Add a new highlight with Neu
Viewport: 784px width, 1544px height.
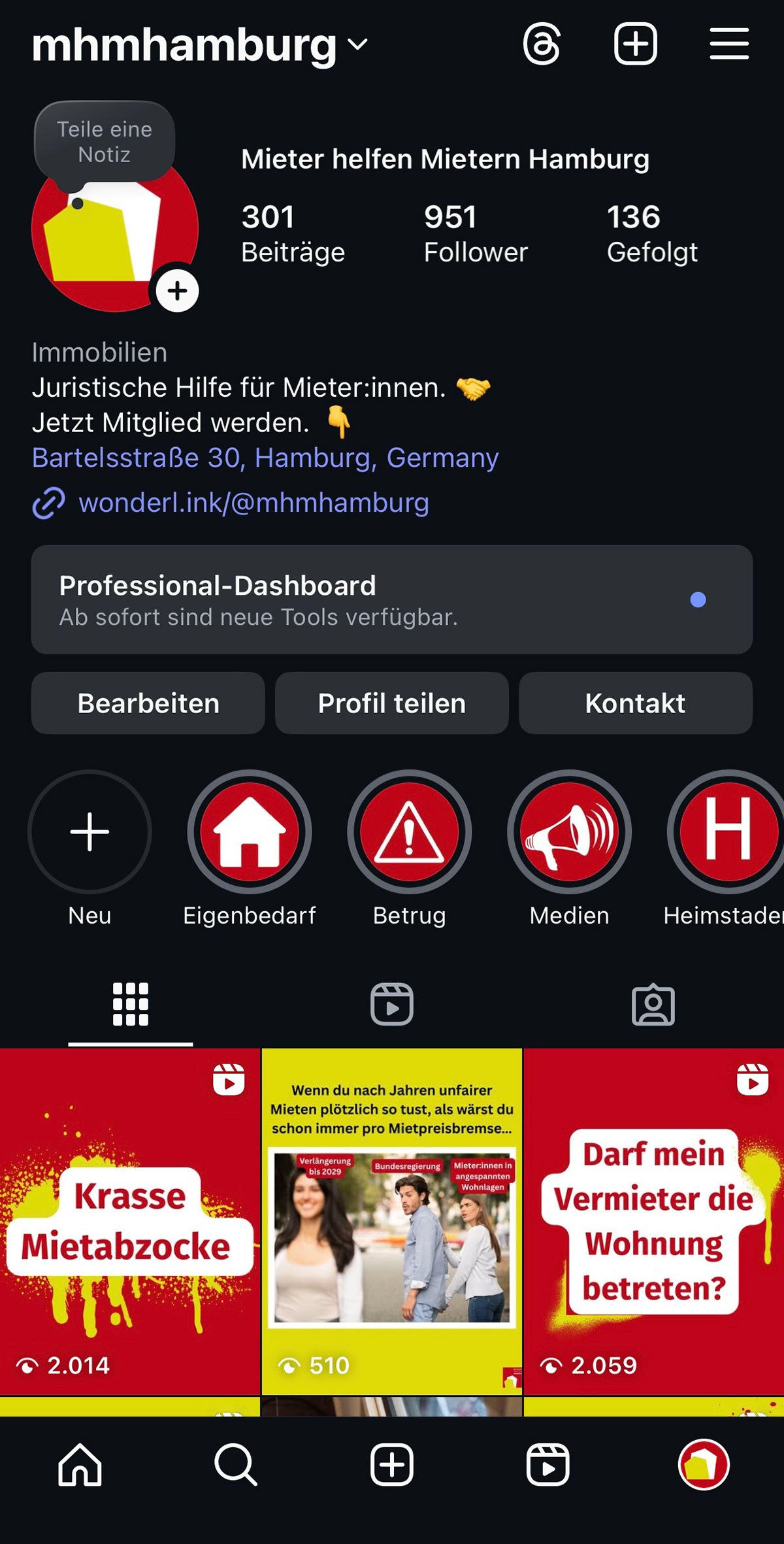tap(90, 832)
